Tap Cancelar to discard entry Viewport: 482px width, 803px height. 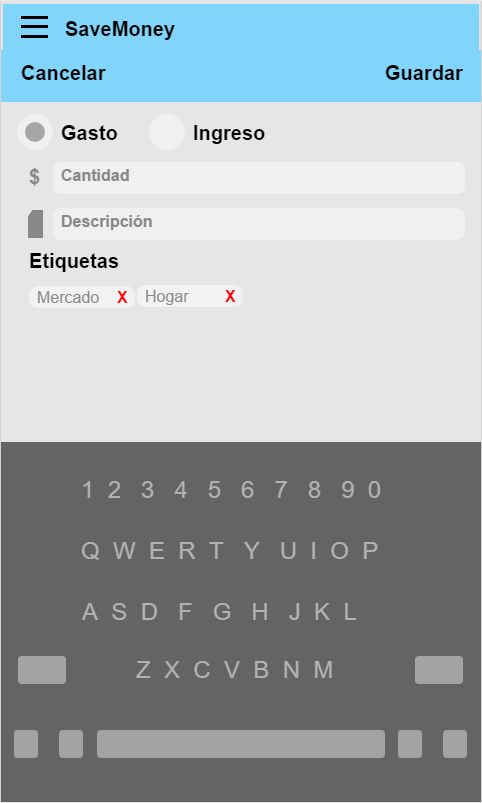point(63,73)
